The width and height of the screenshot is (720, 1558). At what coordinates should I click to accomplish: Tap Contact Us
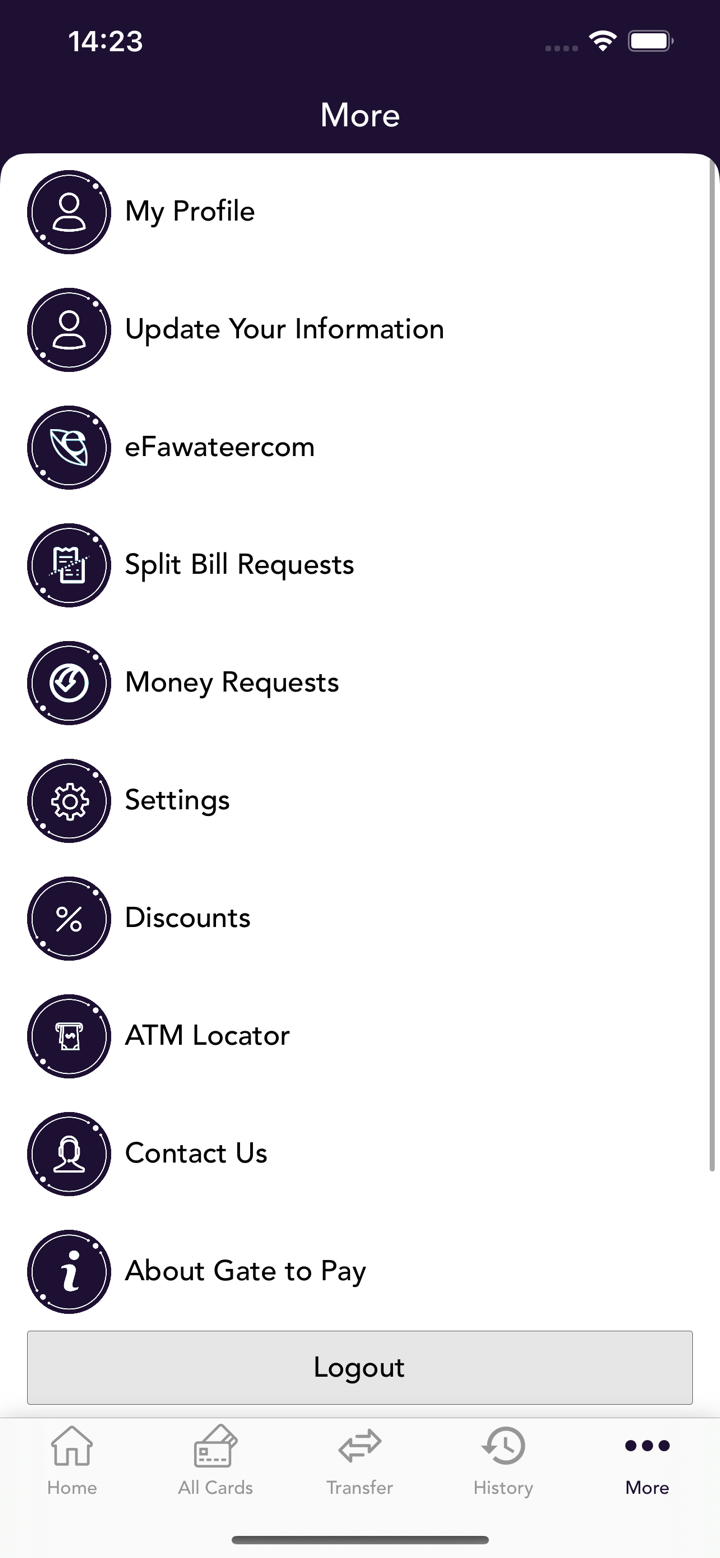click(x=196, y=1154)
